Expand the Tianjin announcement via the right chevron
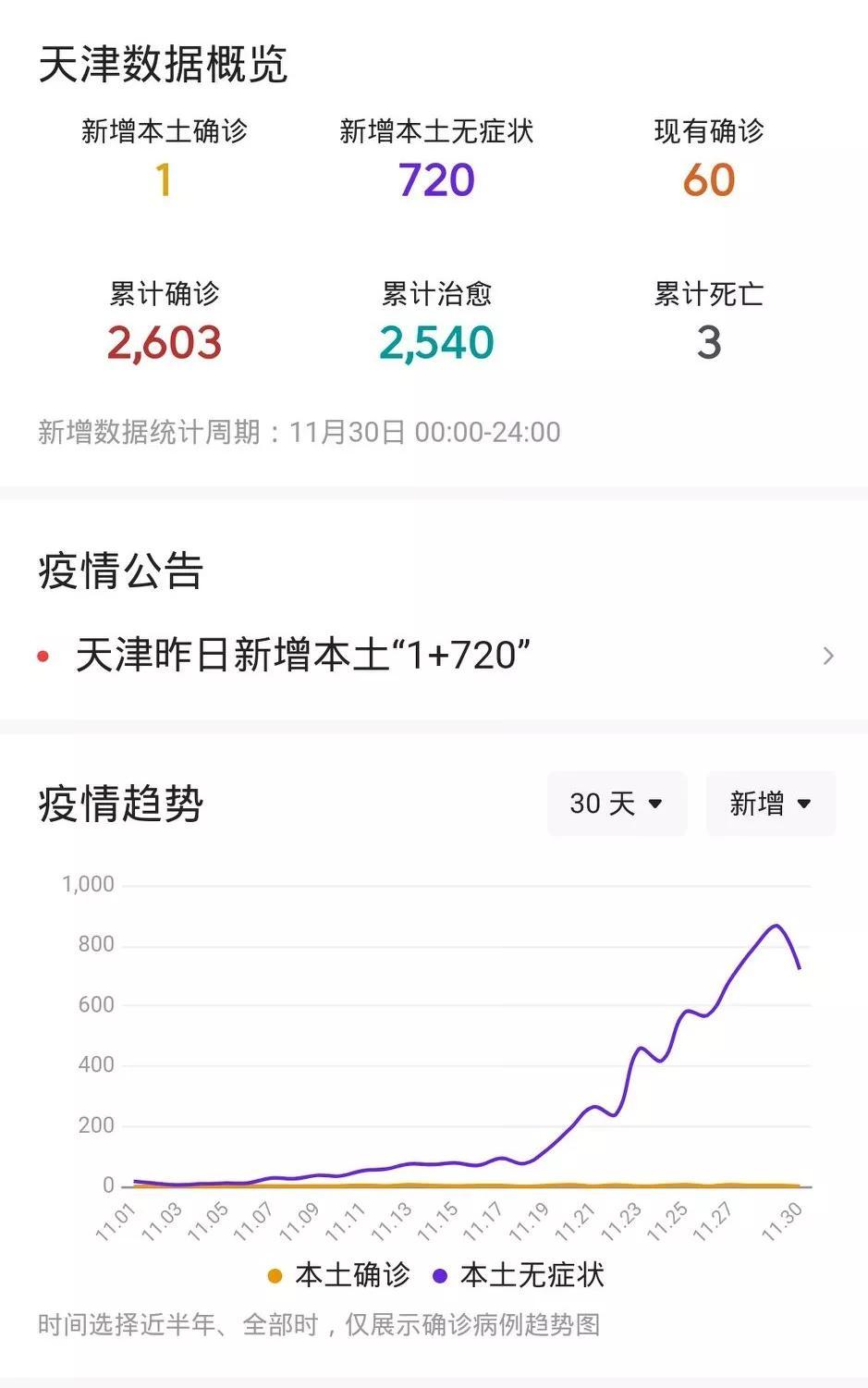This screenshot has height=1388, width=868. (x=829, y=656)
